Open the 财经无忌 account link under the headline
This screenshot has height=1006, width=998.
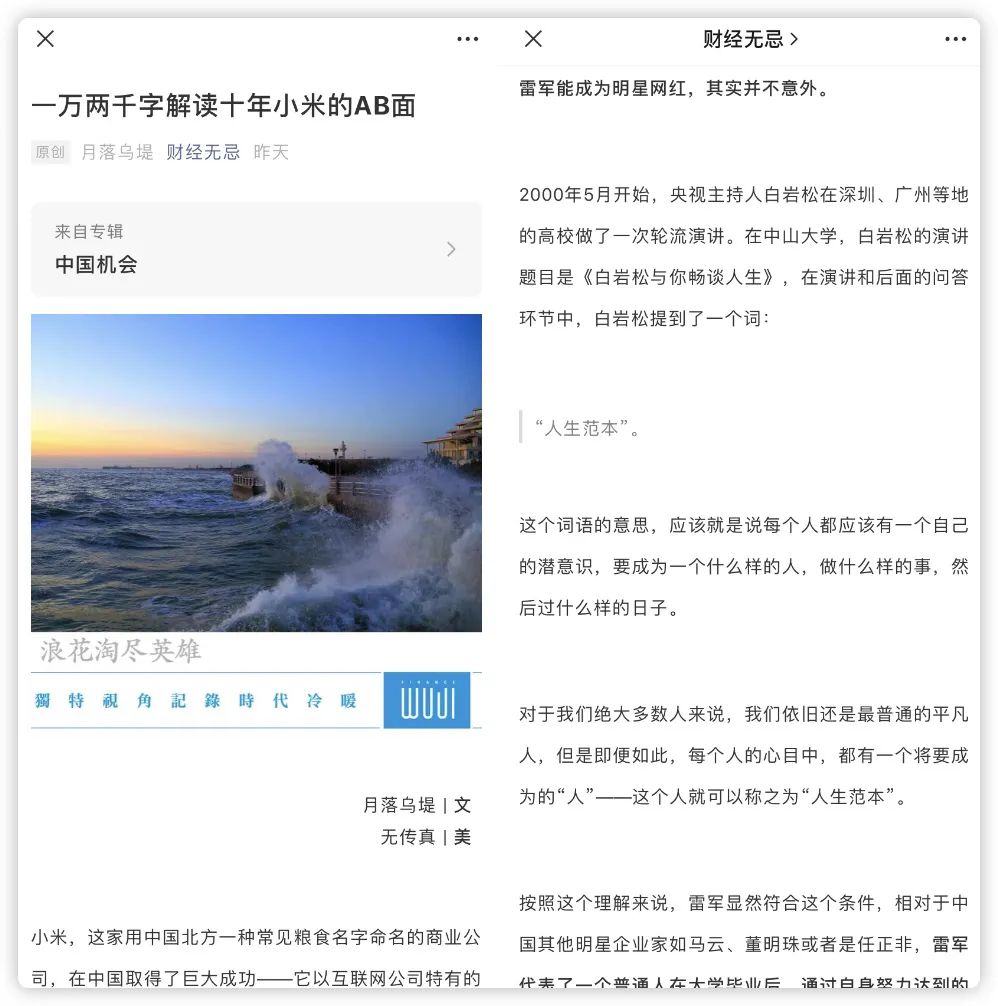click(203, 152)
